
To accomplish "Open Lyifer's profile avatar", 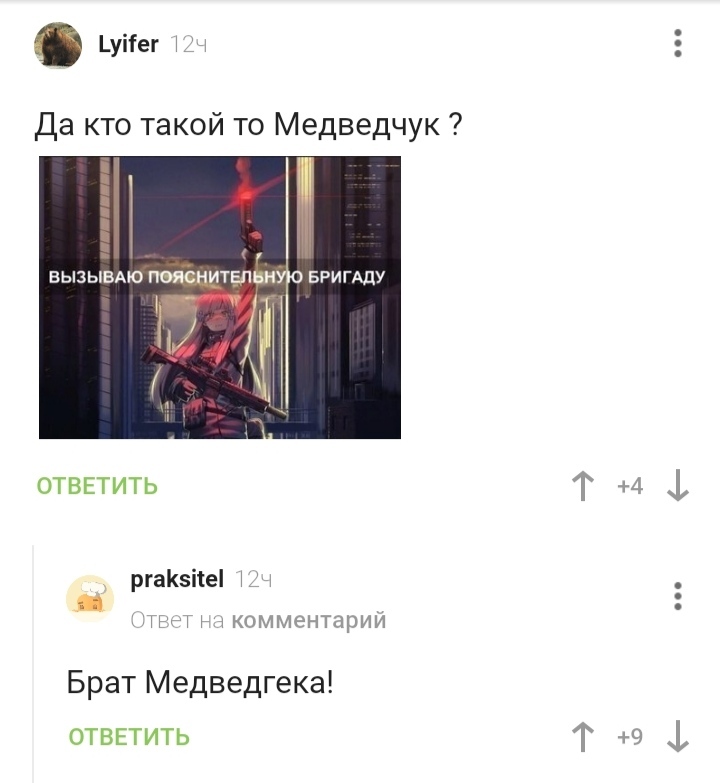I will 58,45.
